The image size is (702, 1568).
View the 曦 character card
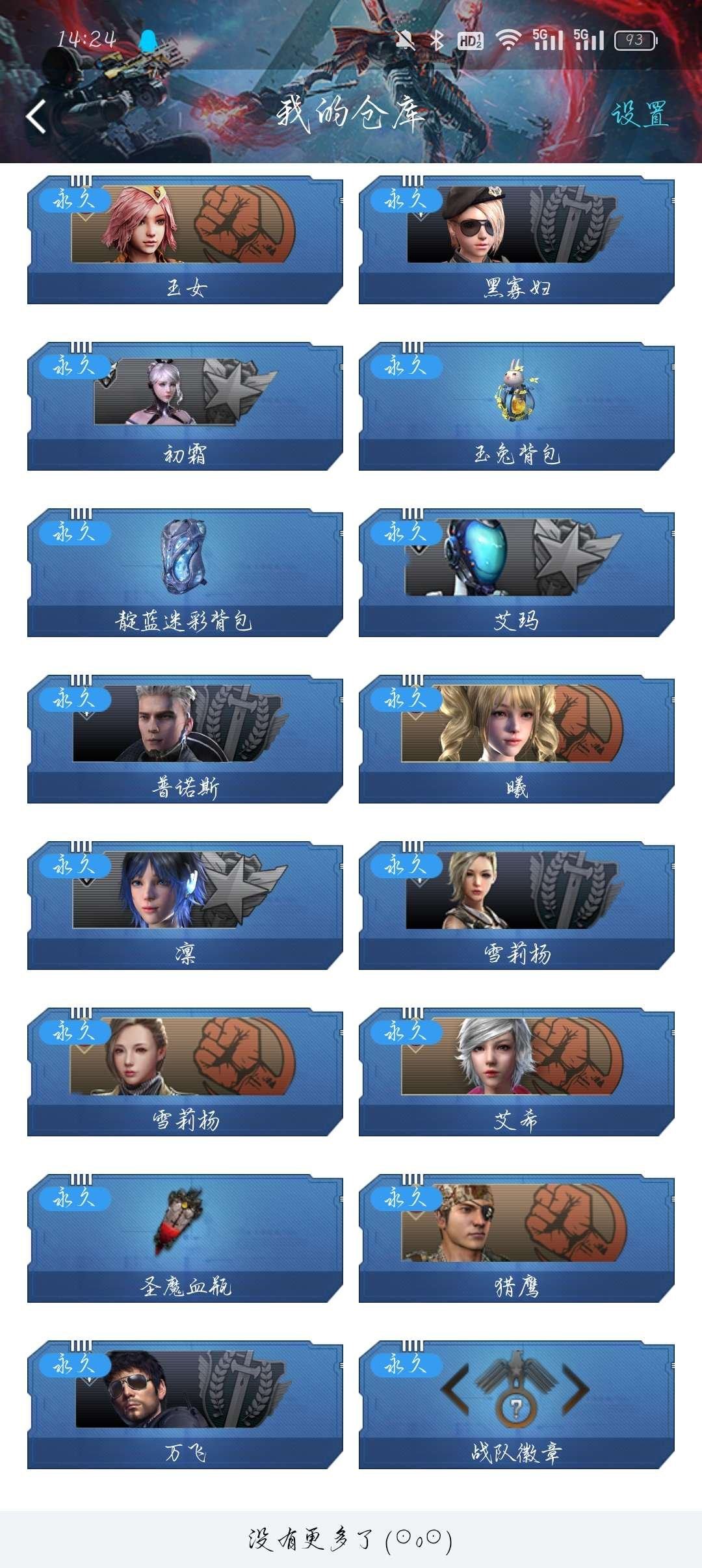pyautogui.click(x=517, y=738)
